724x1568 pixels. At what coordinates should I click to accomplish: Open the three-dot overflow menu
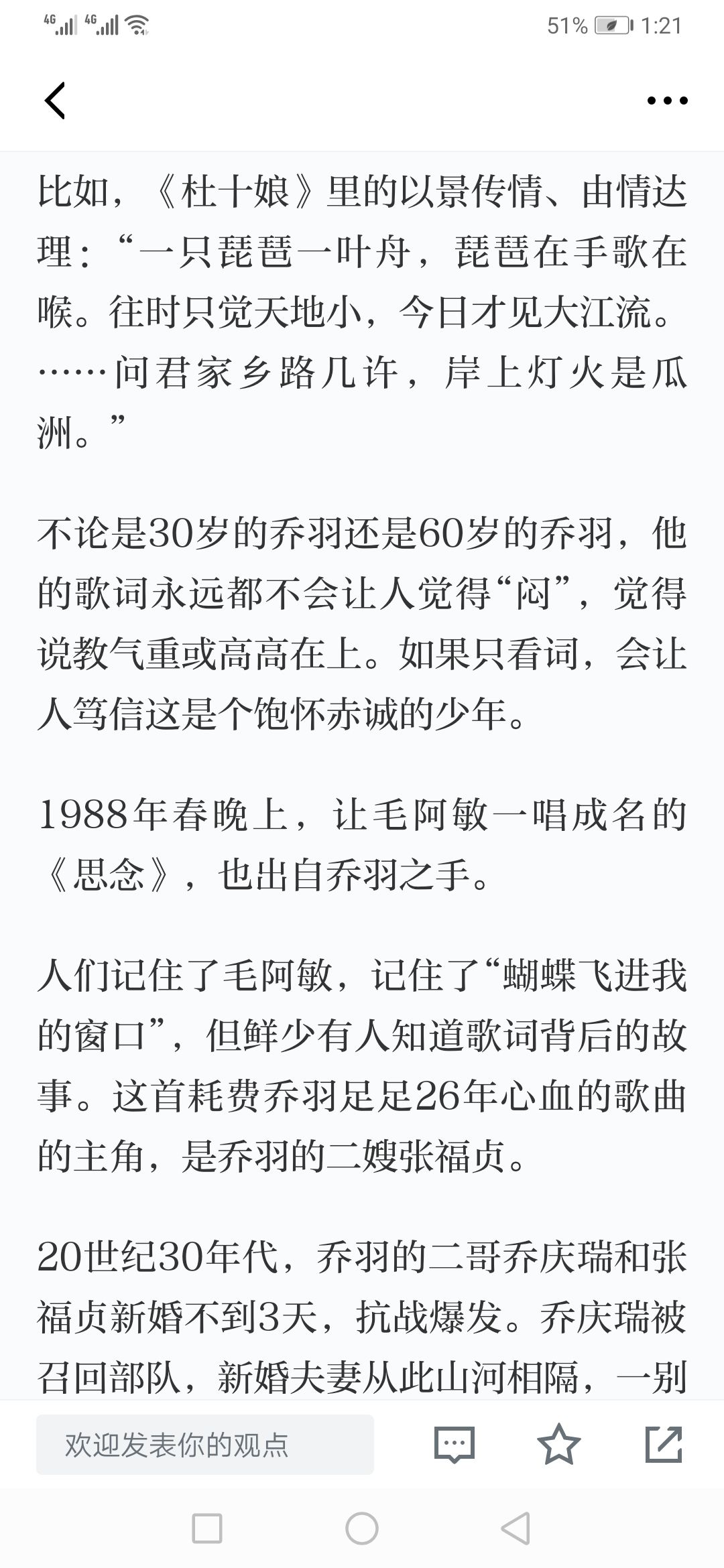pyautogui.click(x=667, y=101)
